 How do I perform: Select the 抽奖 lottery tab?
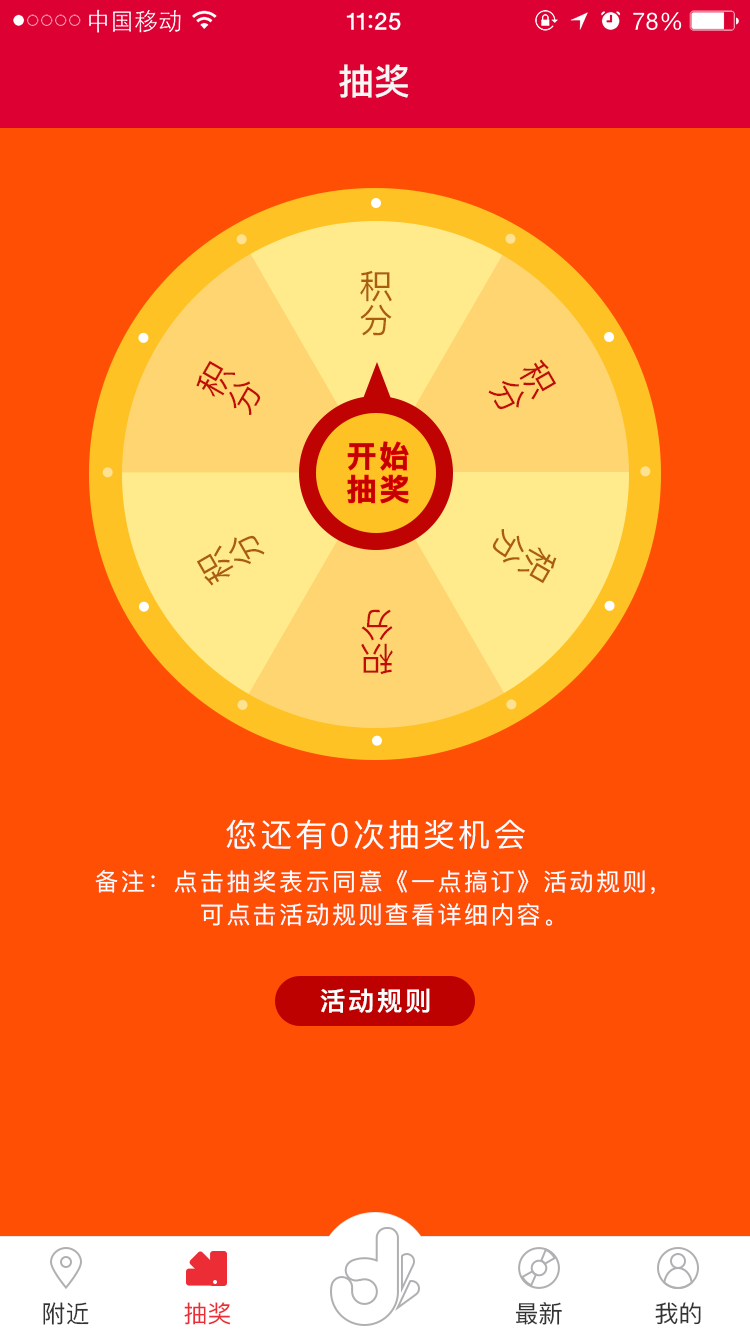click(207, 1286)
